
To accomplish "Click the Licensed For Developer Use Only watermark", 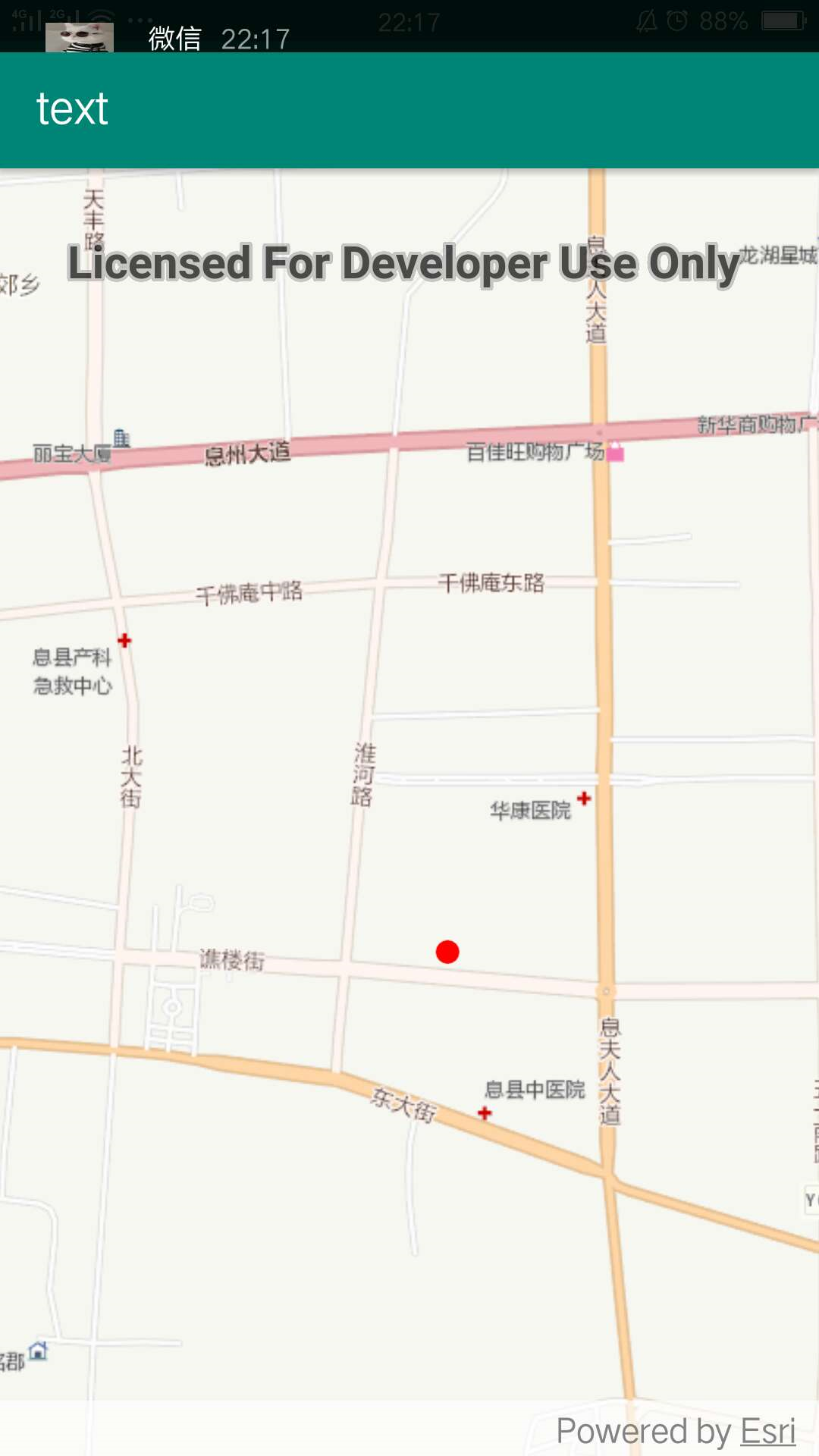I will click(402, 264).
